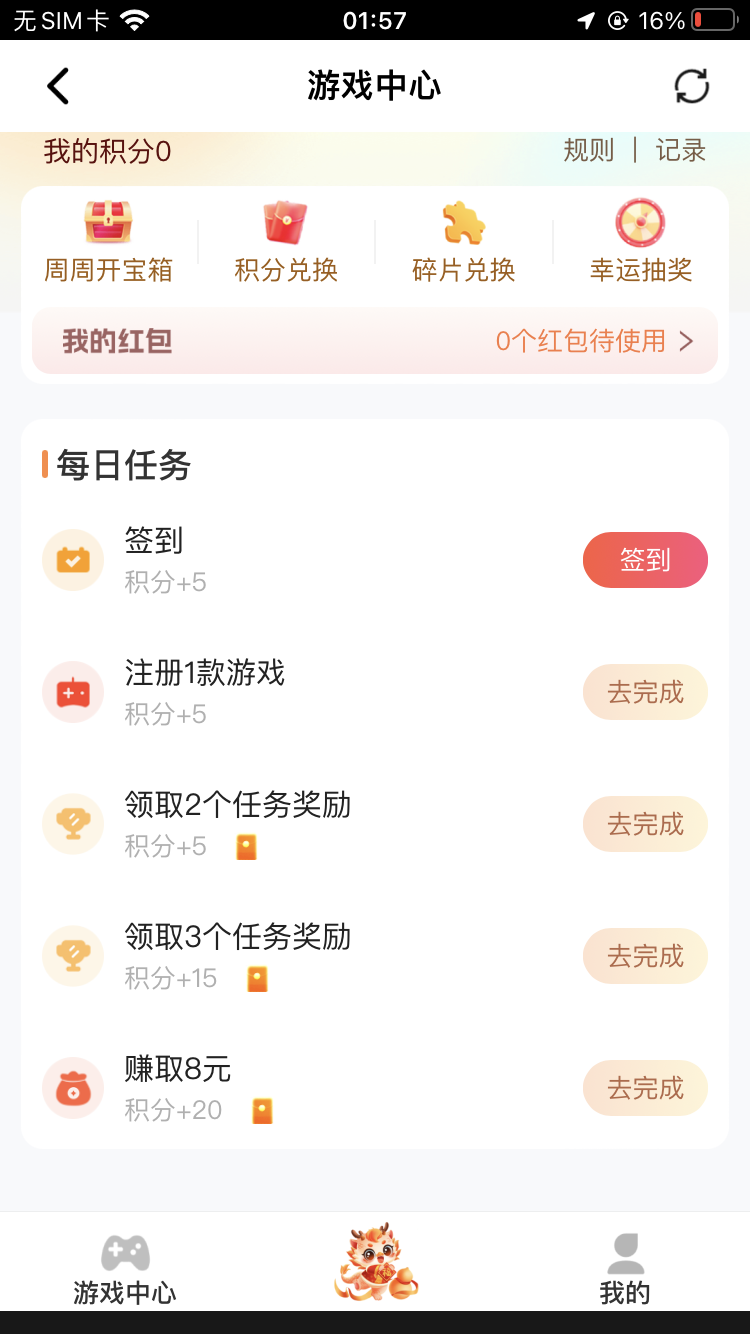Click 去完成 for 注册1款游戏 task
Image resolution: width=750 pixels, height=1334 pixels.
pos(645,692)
